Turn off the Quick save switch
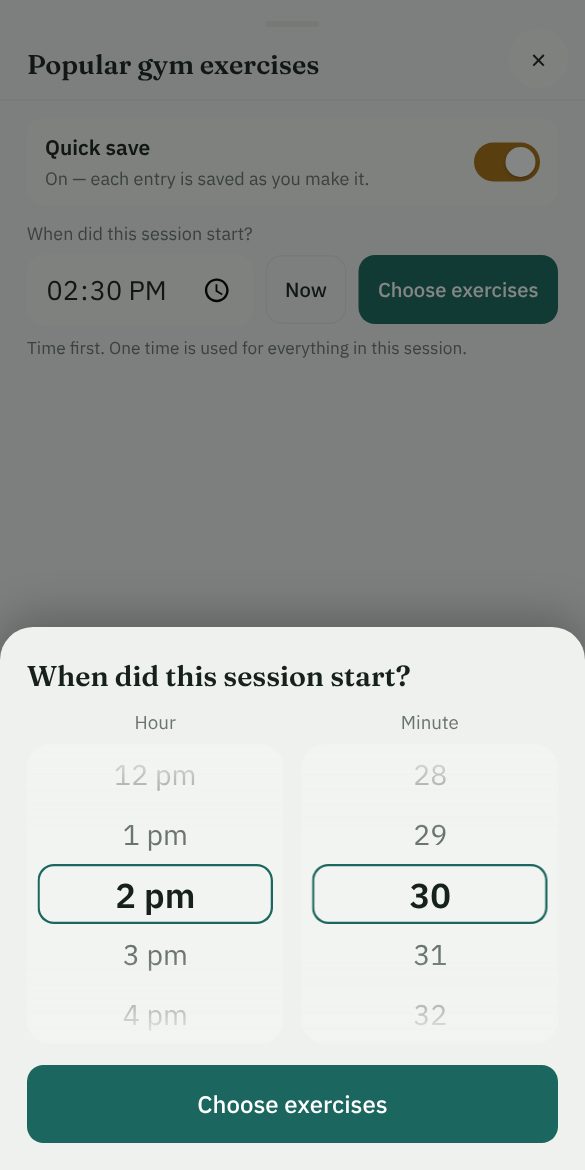The height and width of the screenshot is (1170, 585). point(507,162)
